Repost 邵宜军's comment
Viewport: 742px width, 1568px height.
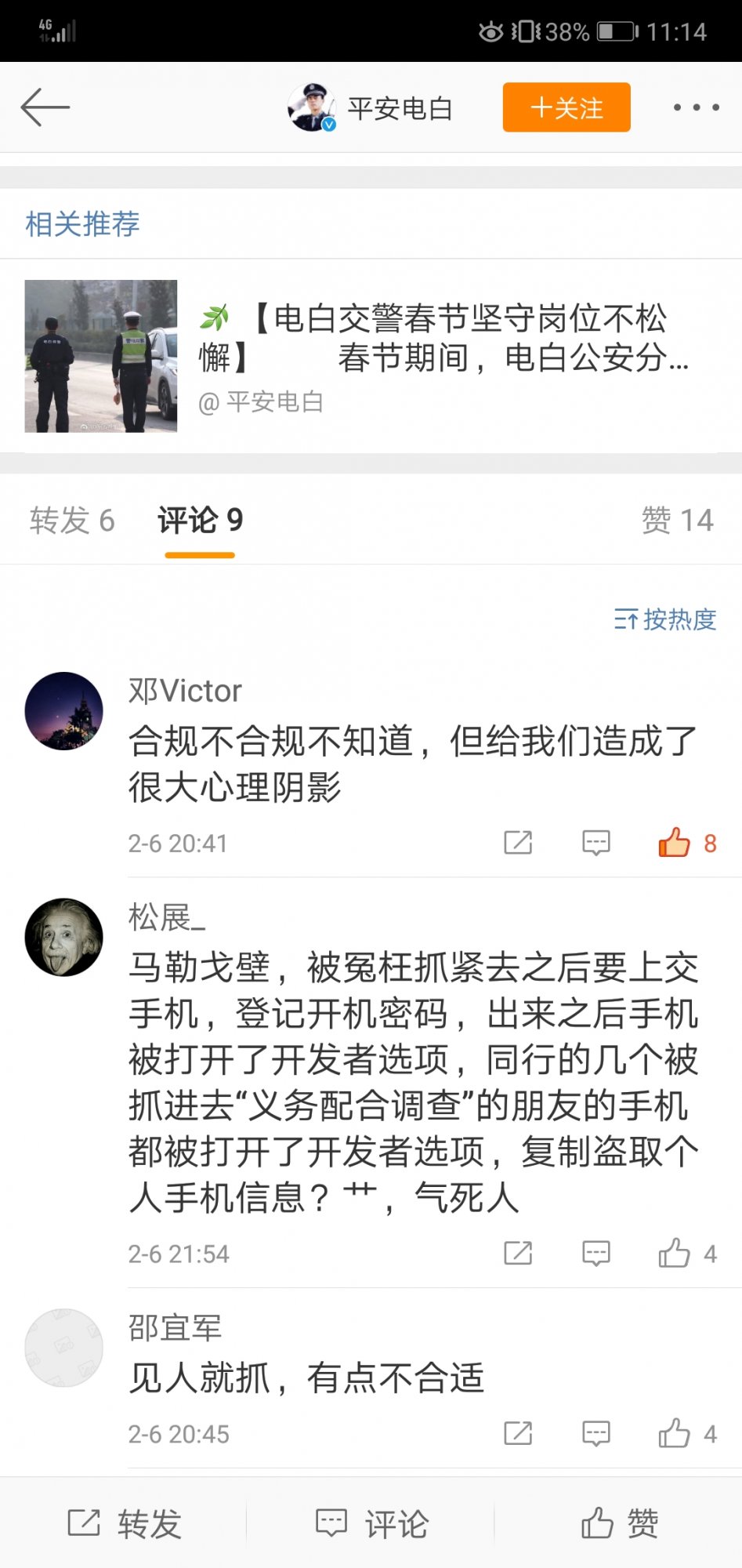pyautogui.click(x=518, y=1433)
